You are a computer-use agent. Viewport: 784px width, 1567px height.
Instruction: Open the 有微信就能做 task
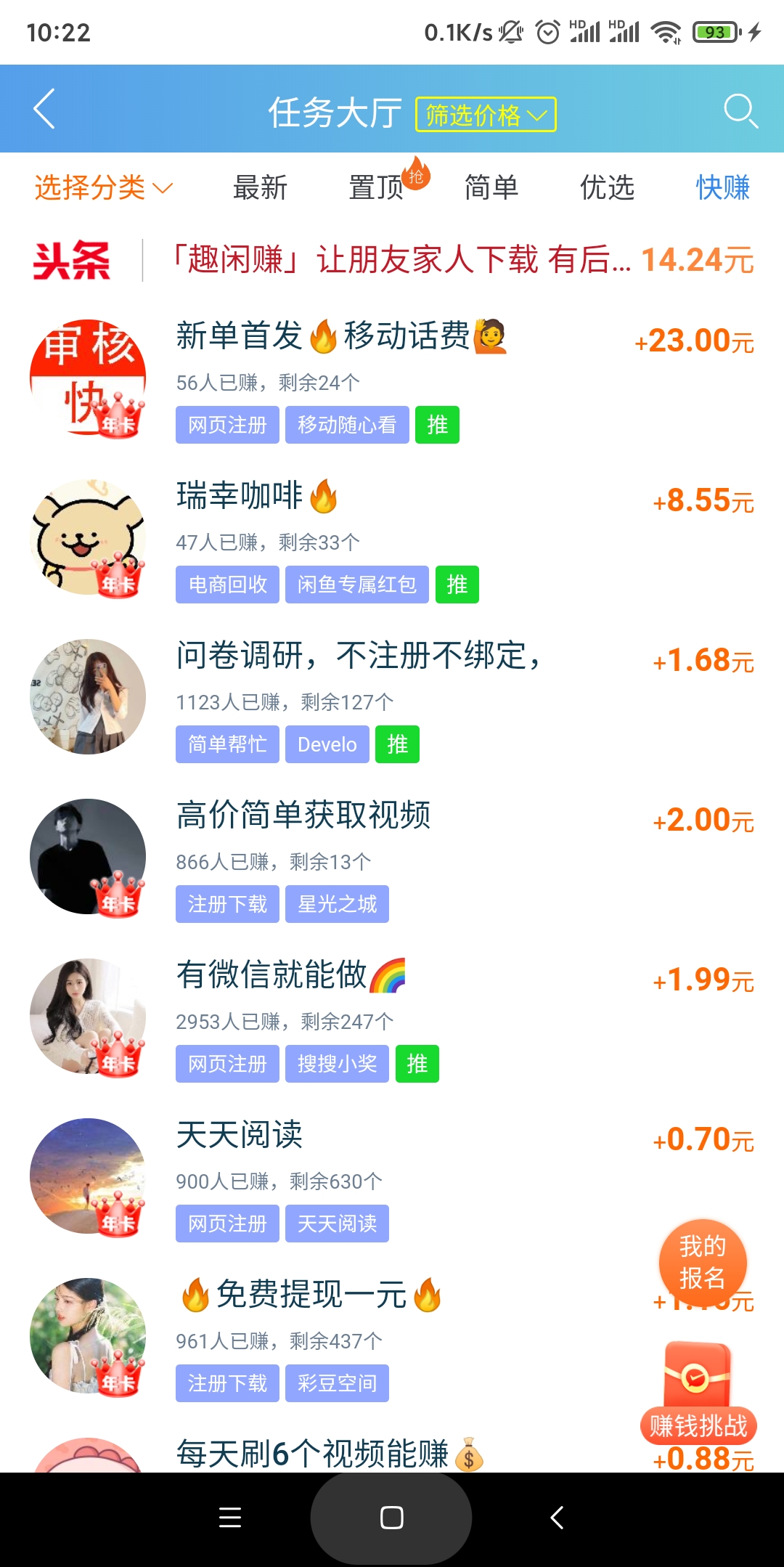pos(392,976)
